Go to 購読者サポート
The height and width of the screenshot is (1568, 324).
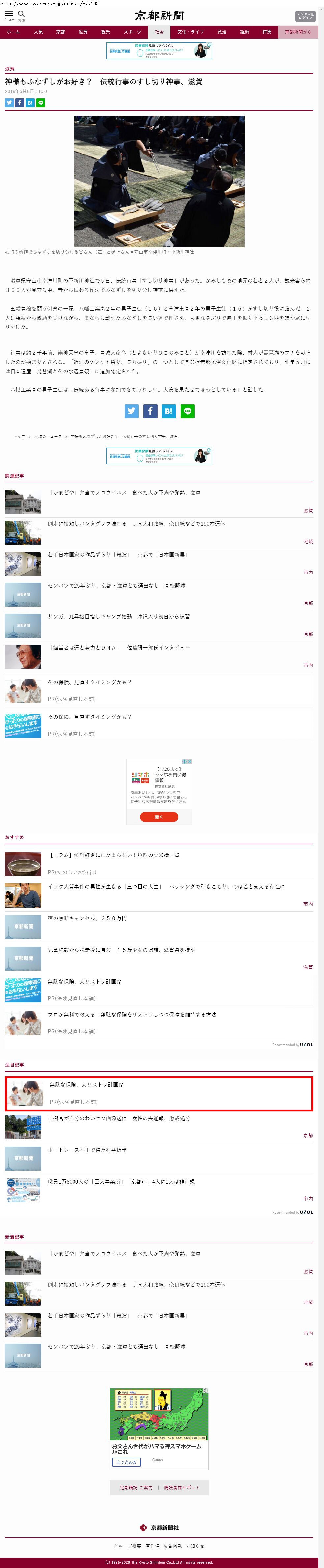182,1488
